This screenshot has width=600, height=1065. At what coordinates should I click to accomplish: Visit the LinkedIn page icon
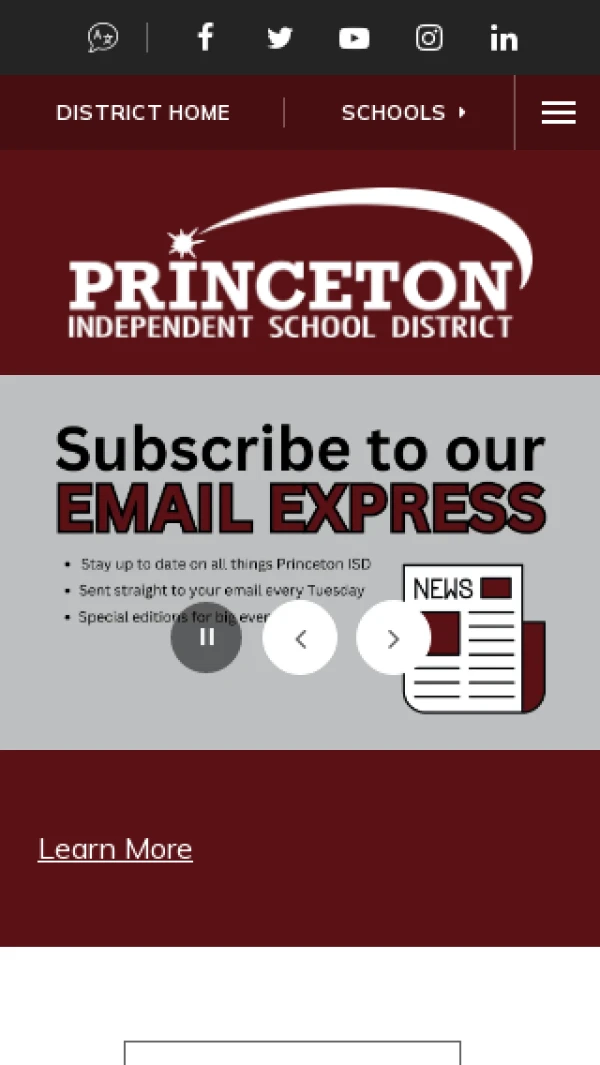coord(504,38)
